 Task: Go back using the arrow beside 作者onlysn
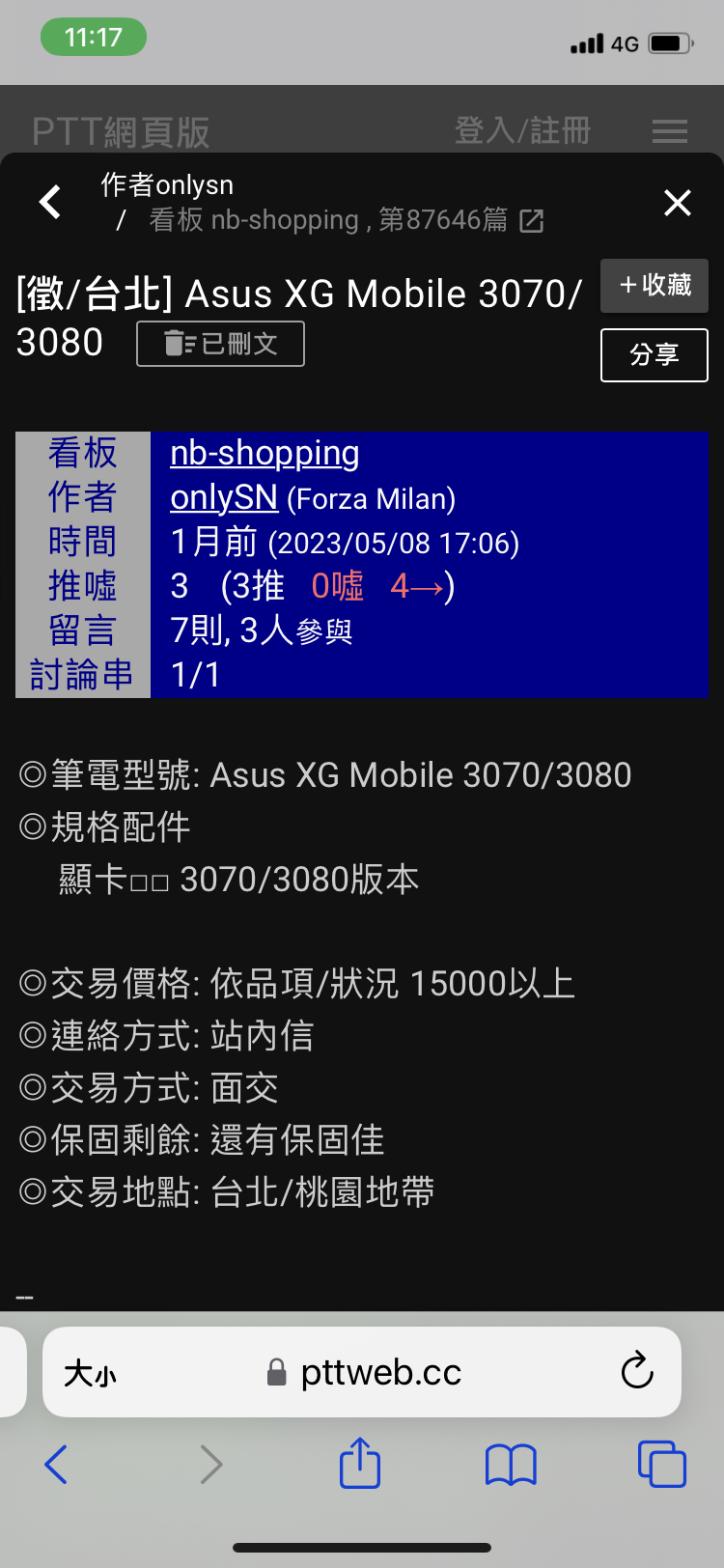tap(50, 202)
